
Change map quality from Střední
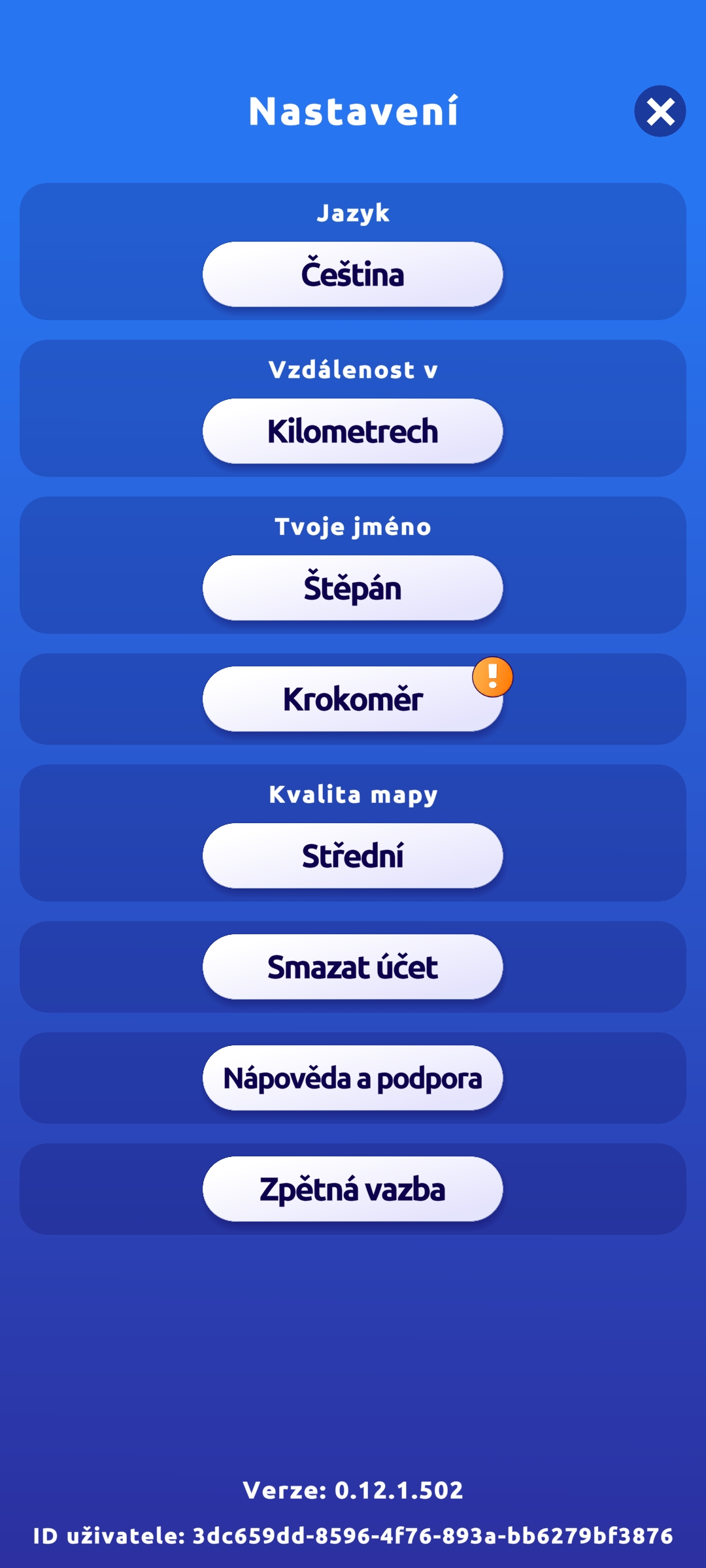pyautogui.click(x=352, y=855)
